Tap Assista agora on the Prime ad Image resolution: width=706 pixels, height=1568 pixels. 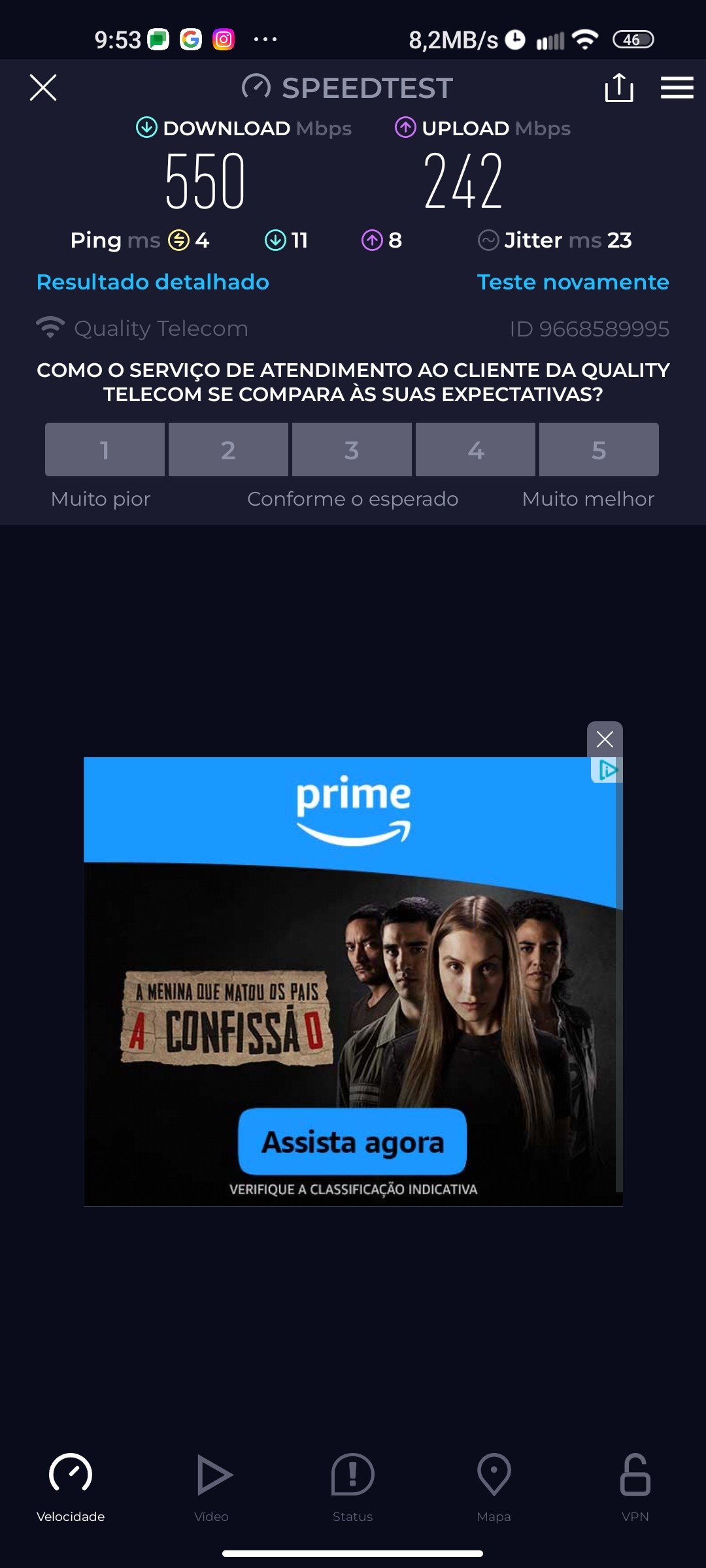352,1142
